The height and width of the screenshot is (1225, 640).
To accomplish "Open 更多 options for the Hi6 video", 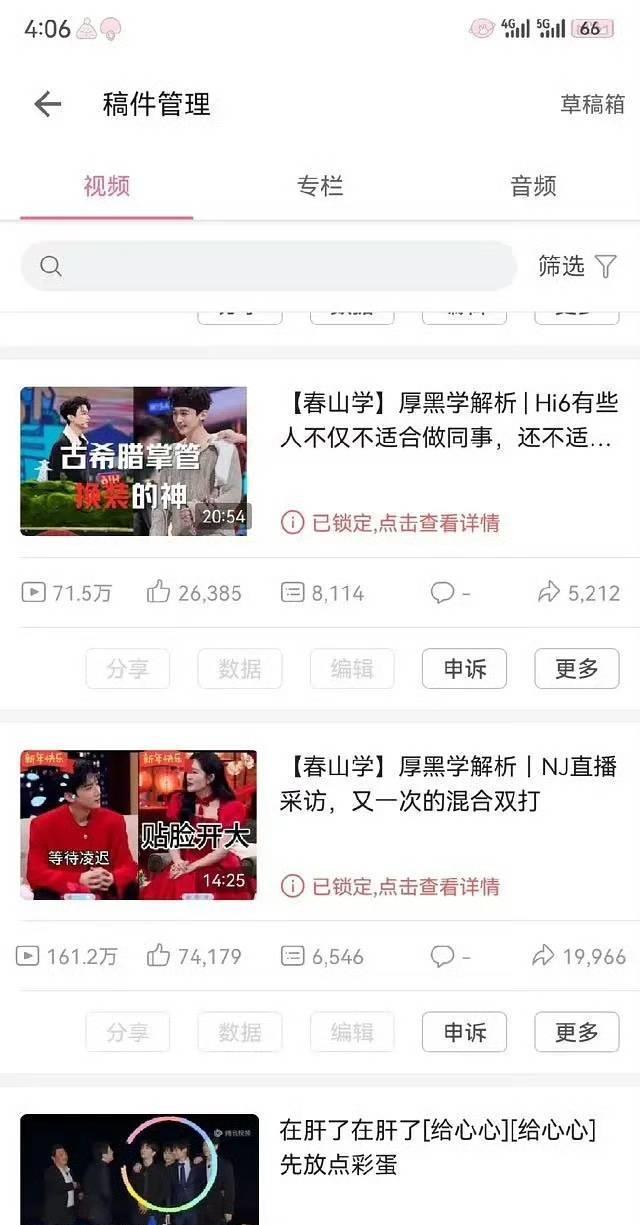I will [x=576, y=669].
